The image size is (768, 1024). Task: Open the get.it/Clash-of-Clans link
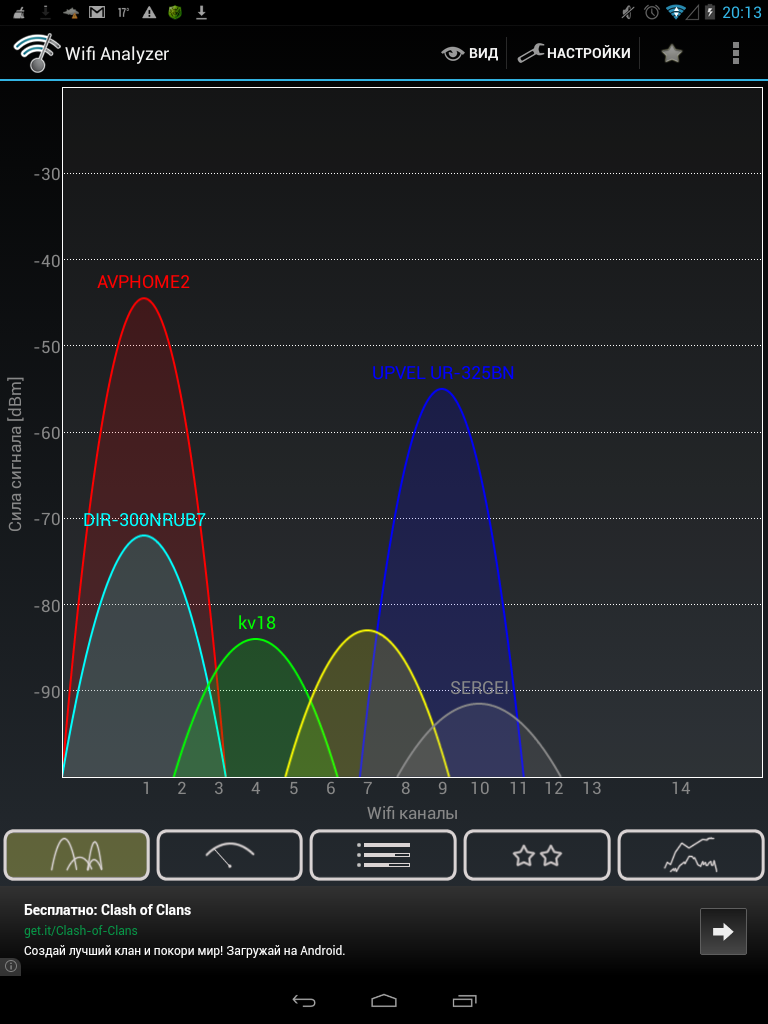tap(69, 931)
